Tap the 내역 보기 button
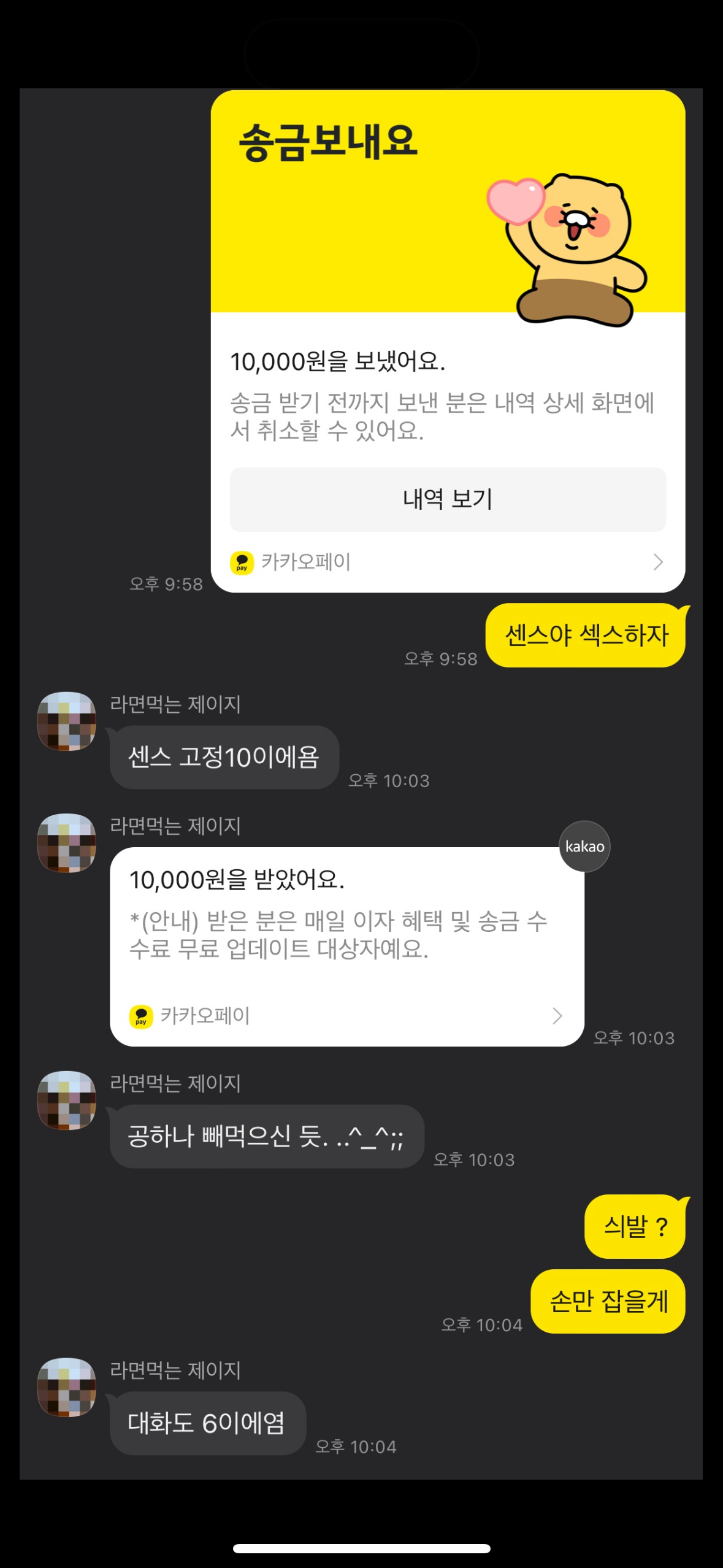Image resolution: width=723 pixels, height=1568 pixels. (x=447, y=499)
